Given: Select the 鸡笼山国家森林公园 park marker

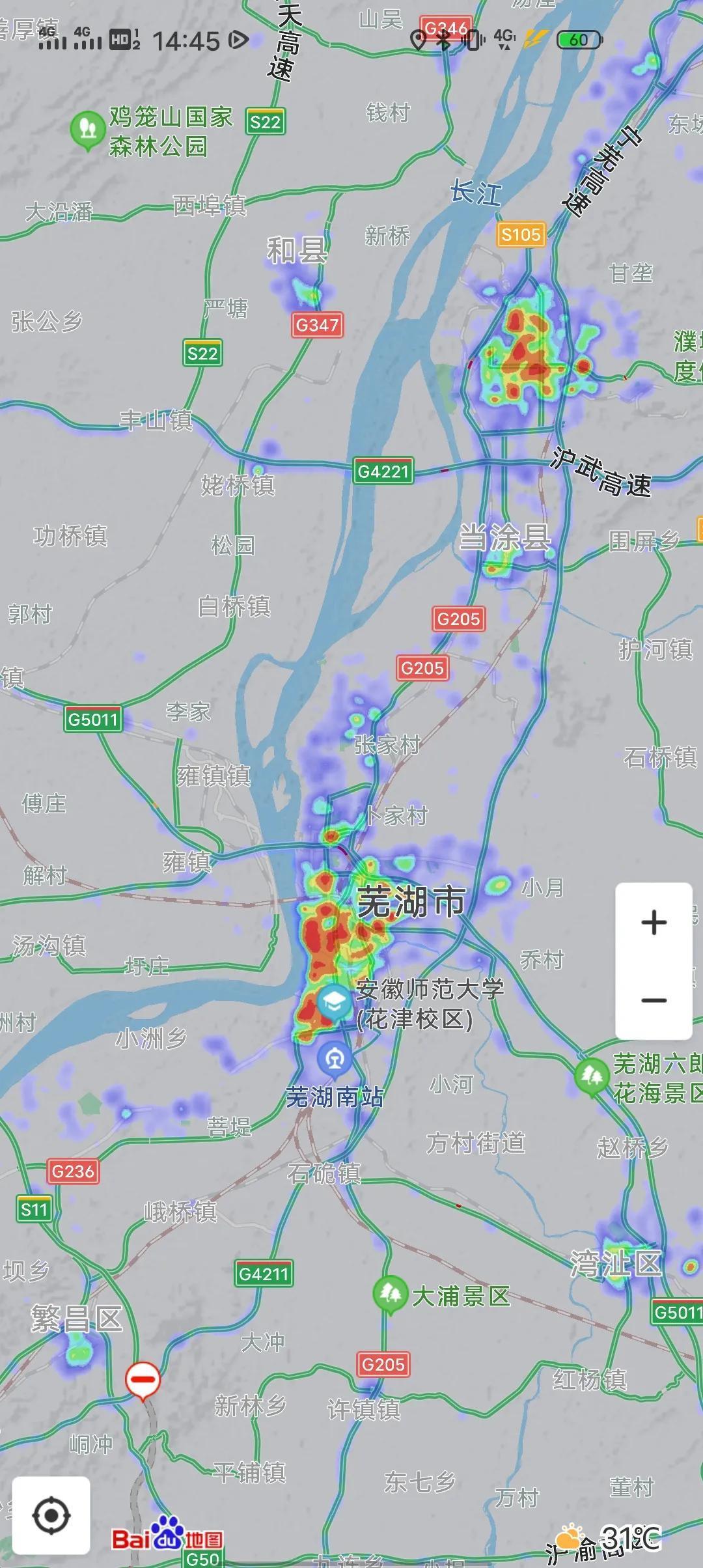Looking at the screenshot, I should [x=87, y=129].
